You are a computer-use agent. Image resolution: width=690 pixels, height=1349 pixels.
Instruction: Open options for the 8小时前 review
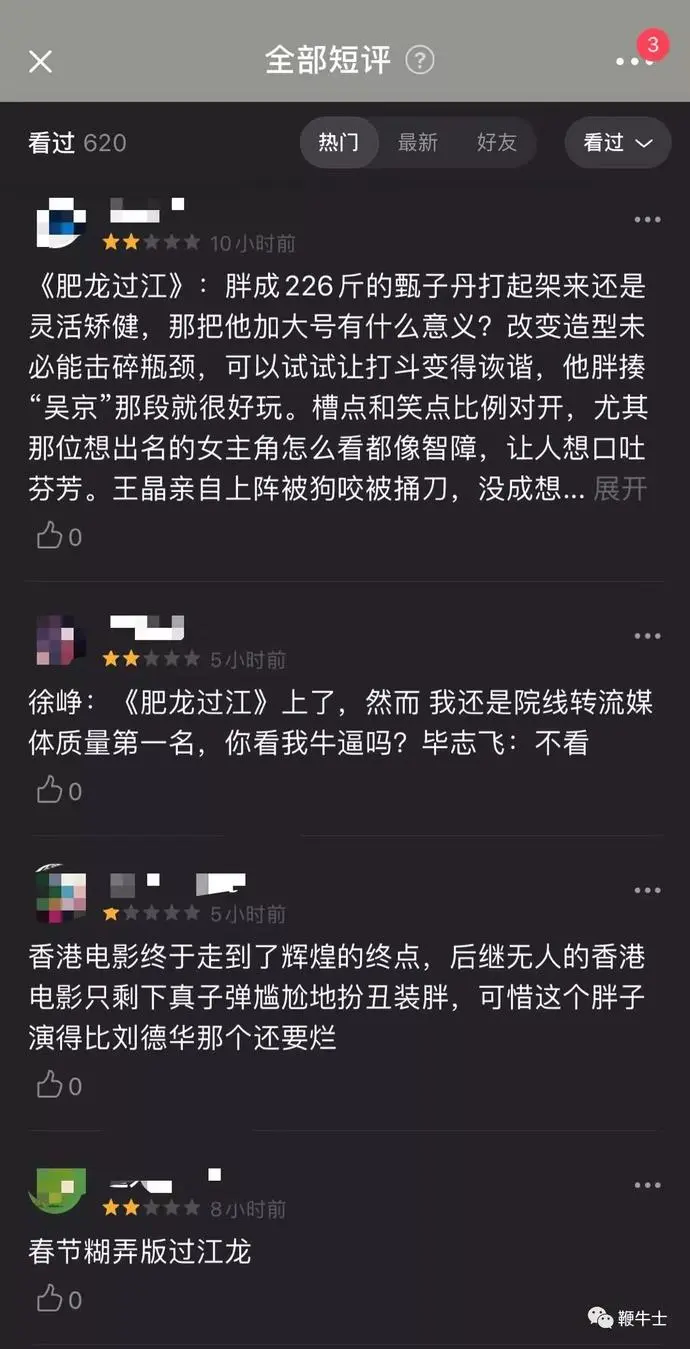647,1185
